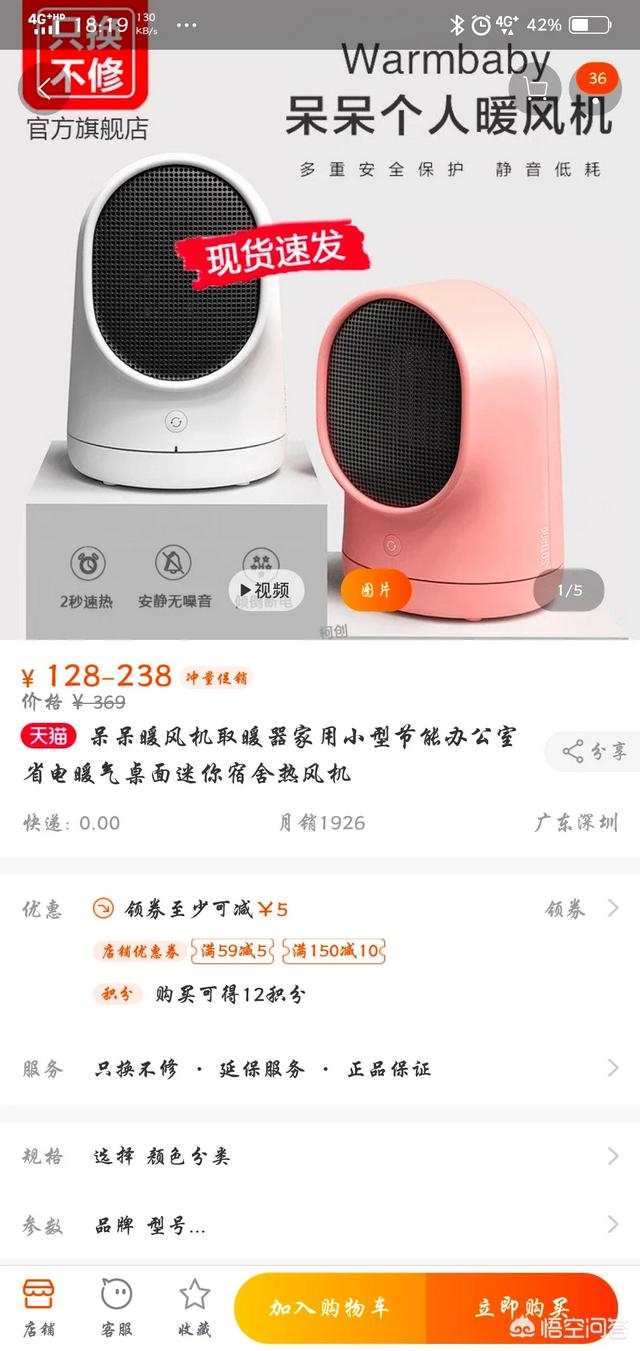Image resolution: width=640 pixels, height=1351 pixels.
Task: Contact 客服 customer service
Action: (x=117, y=1307)
